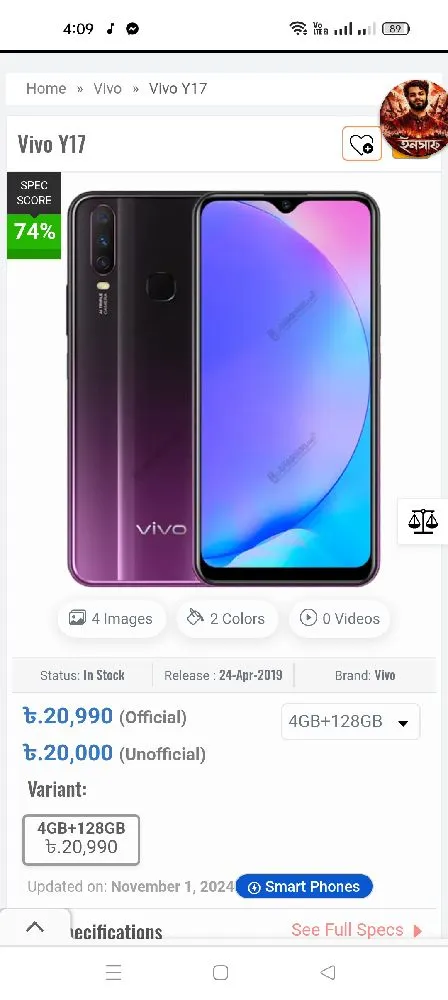Expand the 4GB+128GB storage dropdown
Viewport: 448px width, 1000px height.
click(350, 722)
